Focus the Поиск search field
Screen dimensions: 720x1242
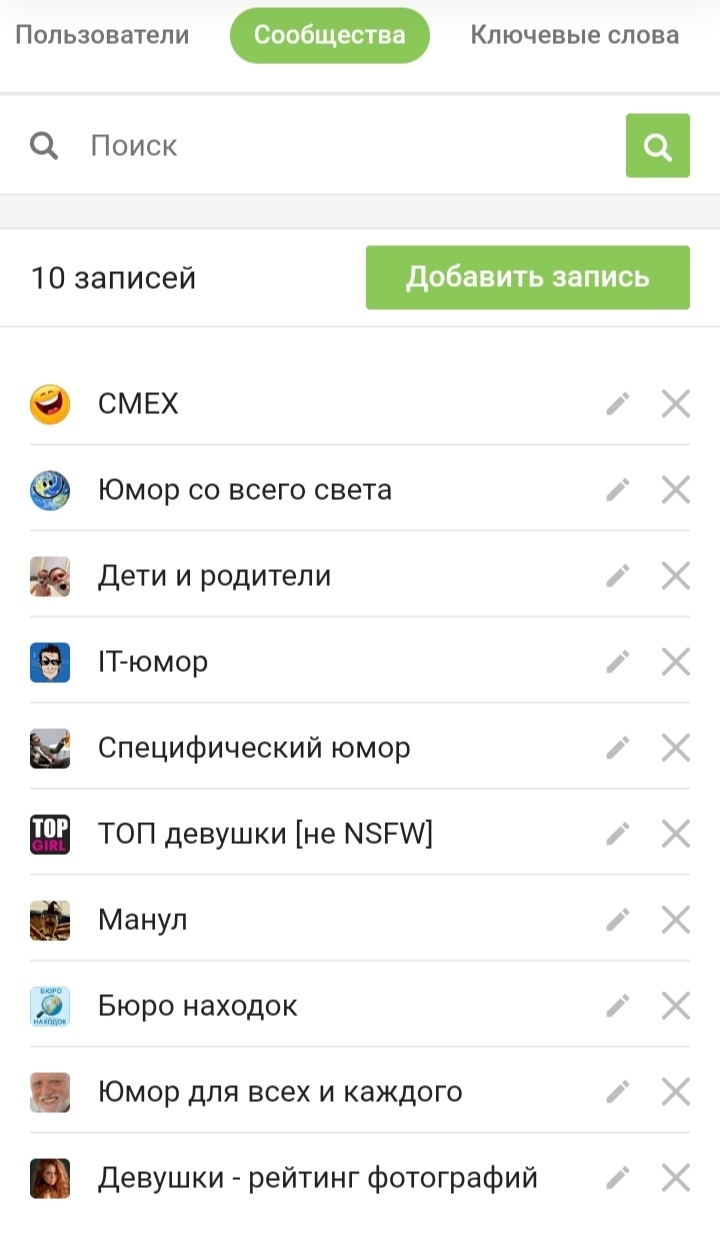pyautogui.click(x=340, y=146)
